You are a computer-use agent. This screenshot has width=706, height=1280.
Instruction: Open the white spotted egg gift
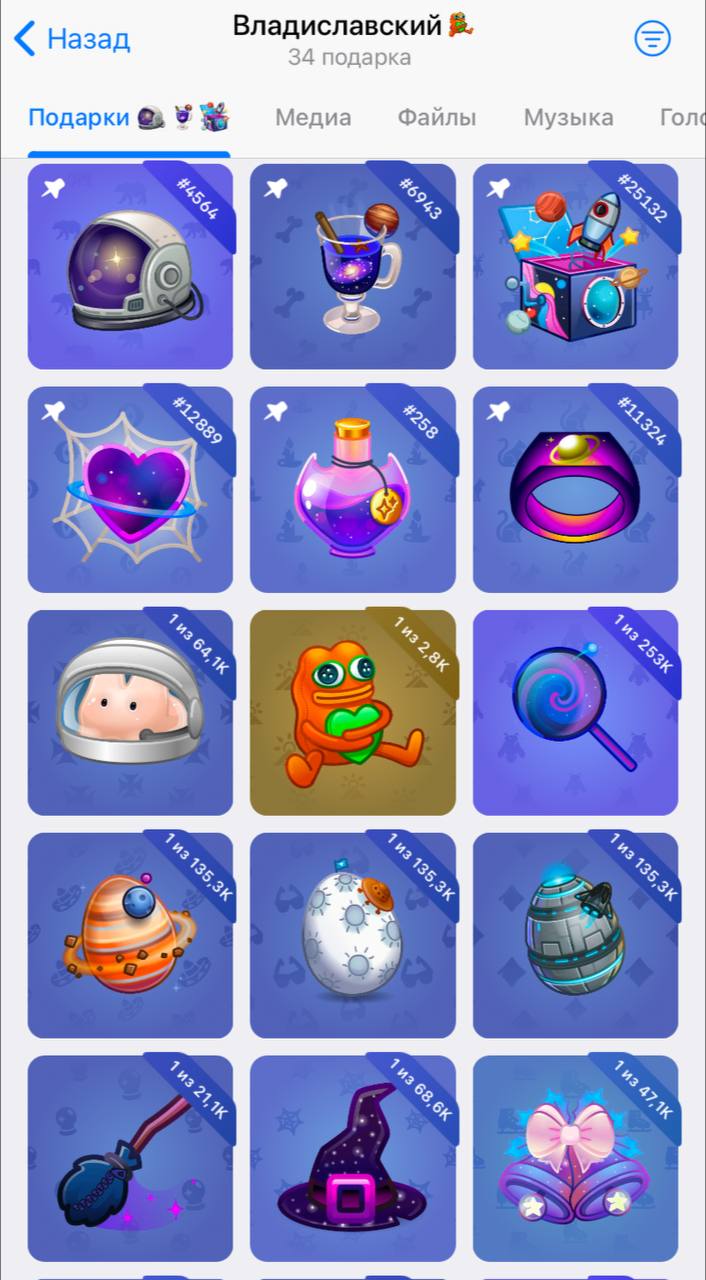(x=352, y=935)
